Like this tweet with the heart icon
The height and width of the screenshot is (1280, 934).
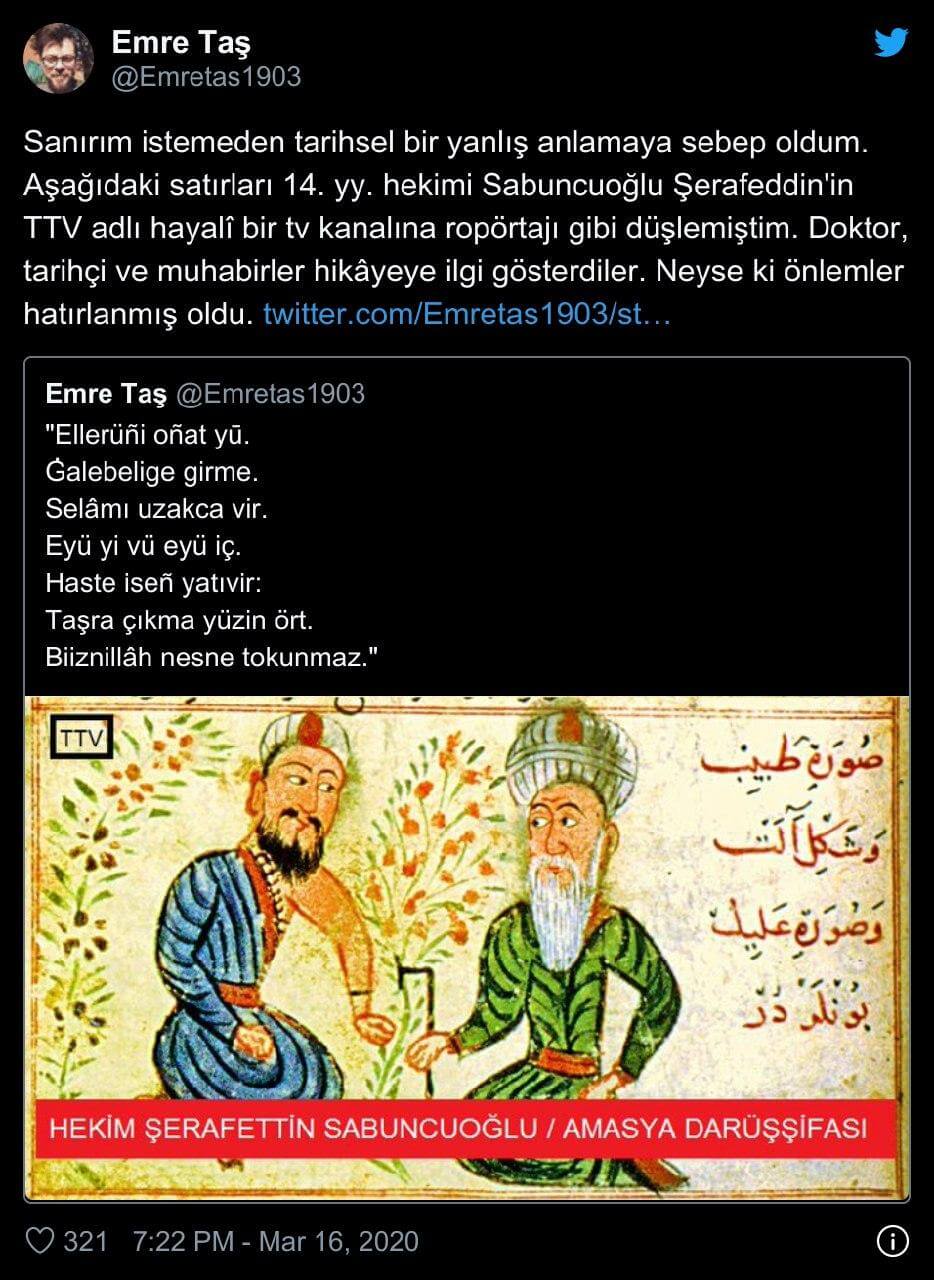point(40,1241)
